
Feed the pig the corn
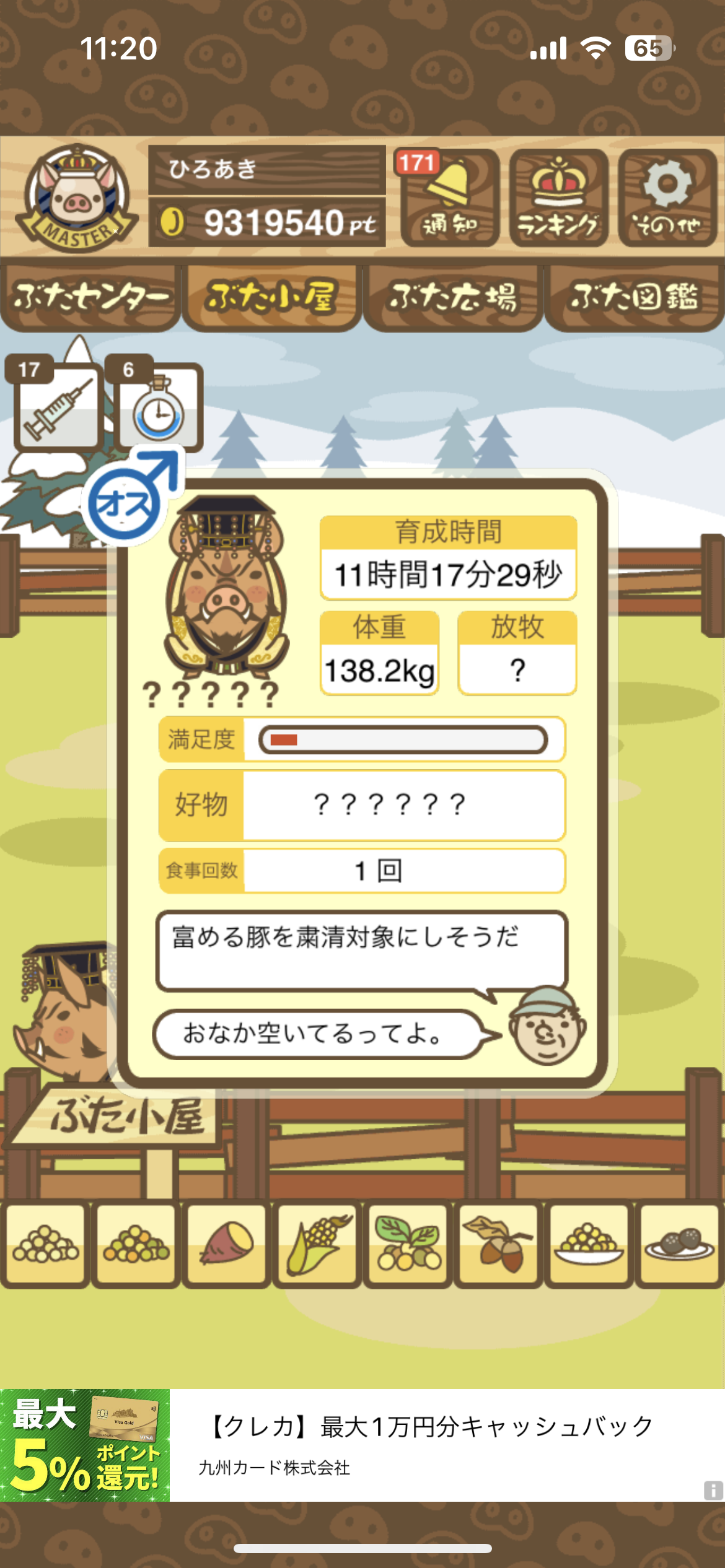coord(317,1244)
